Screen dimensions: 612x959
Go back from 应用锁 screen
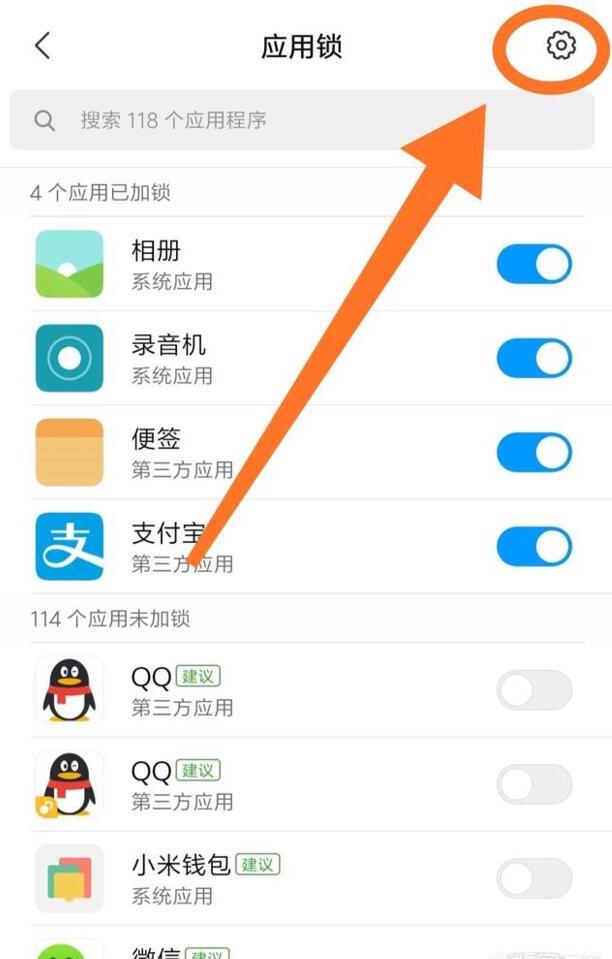42,46
